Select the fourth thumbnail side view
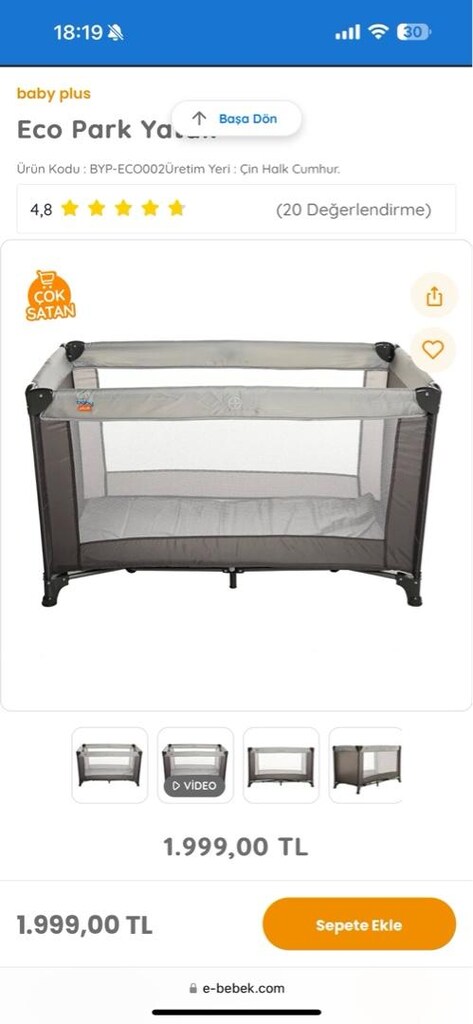 [366, 765]
